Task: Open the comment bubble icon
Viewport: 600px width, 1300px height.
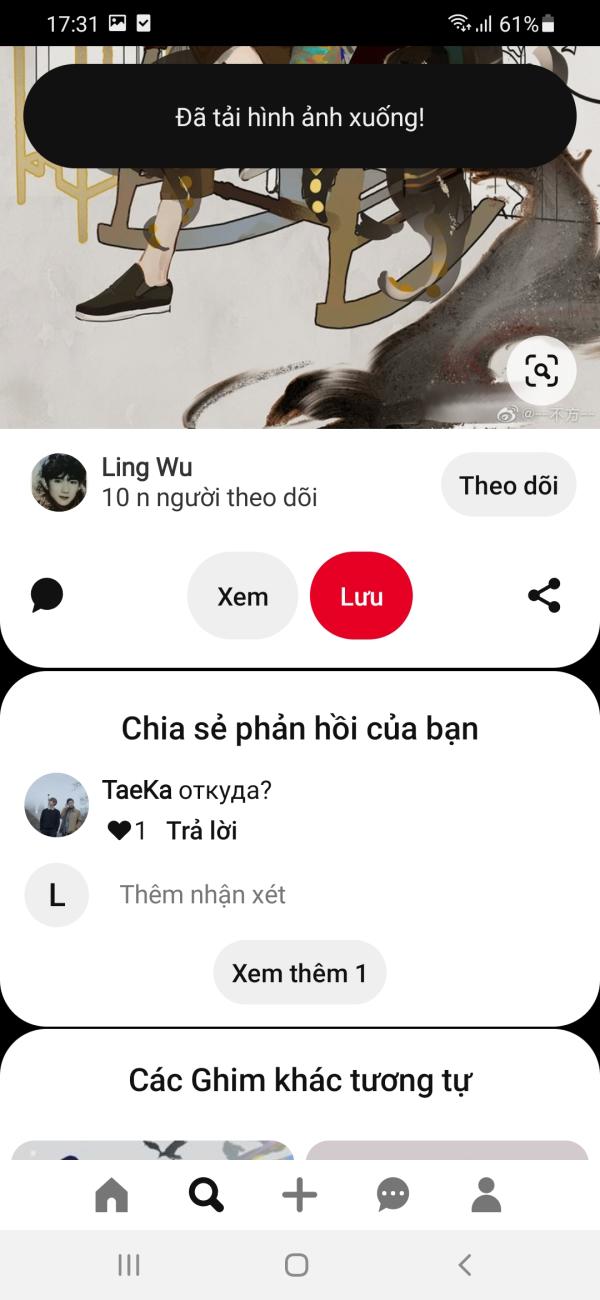Action: (47, 595)
